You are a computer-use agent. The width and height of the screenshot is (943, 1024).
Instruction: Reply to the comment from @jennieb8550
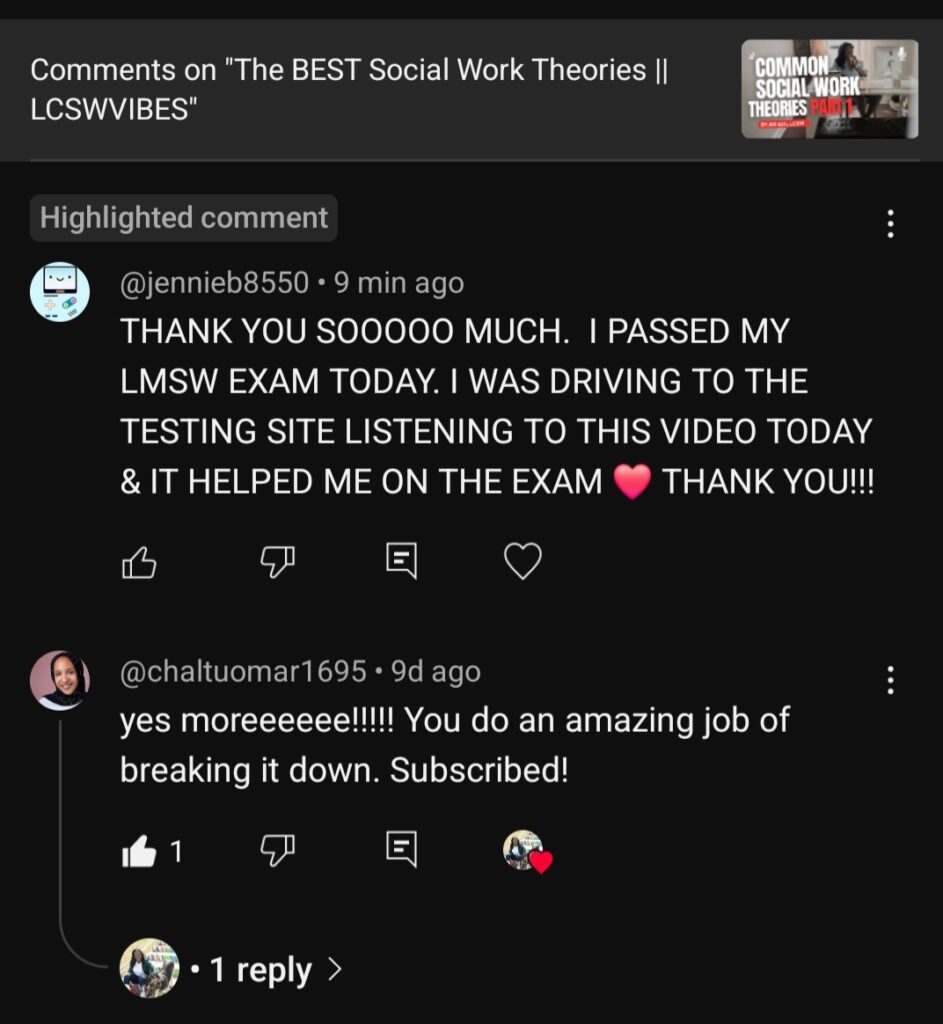click(401, 562)
